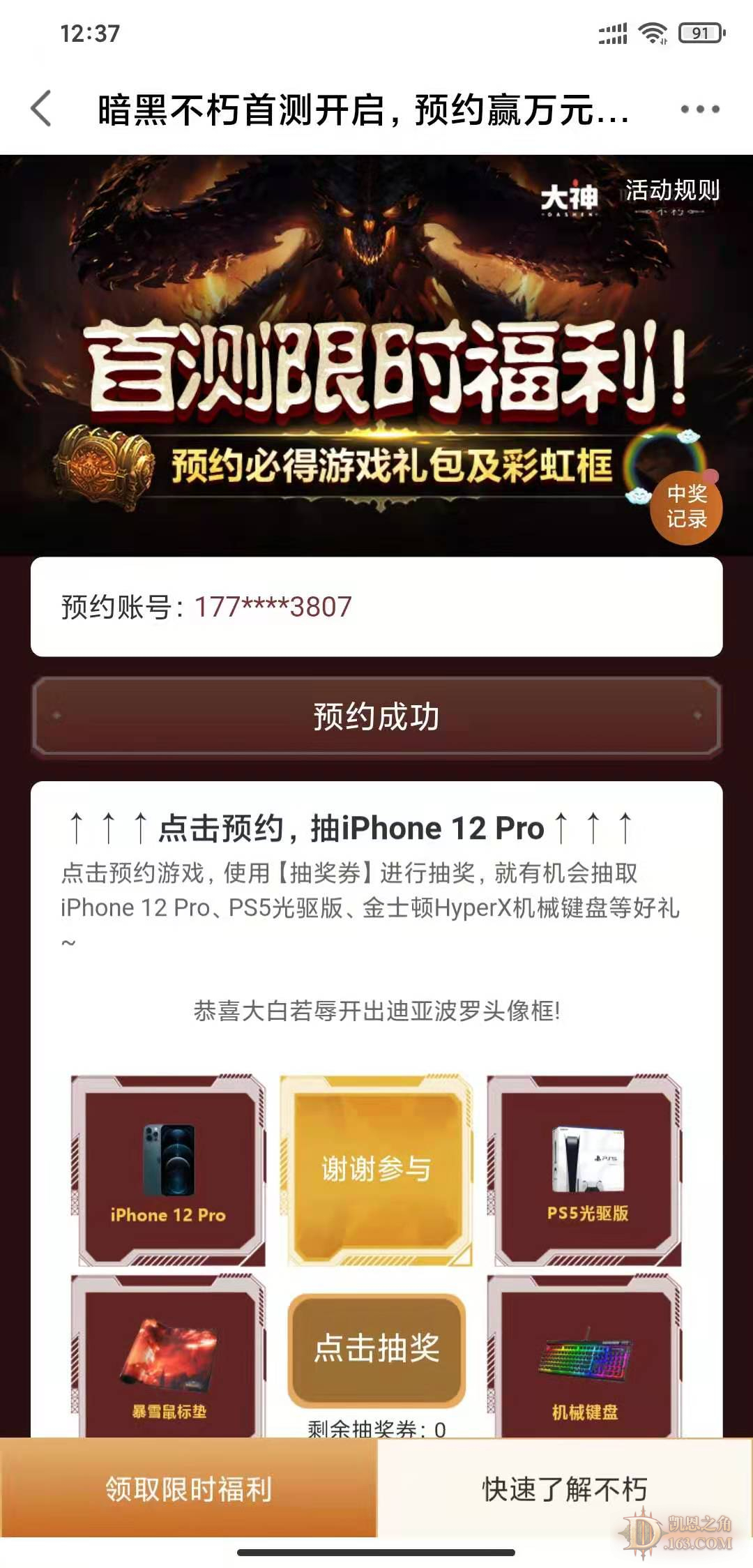Open 快速了解不朽 at the bottom
This screenshot has width=753, height=1568.
tap(565, 1488)
